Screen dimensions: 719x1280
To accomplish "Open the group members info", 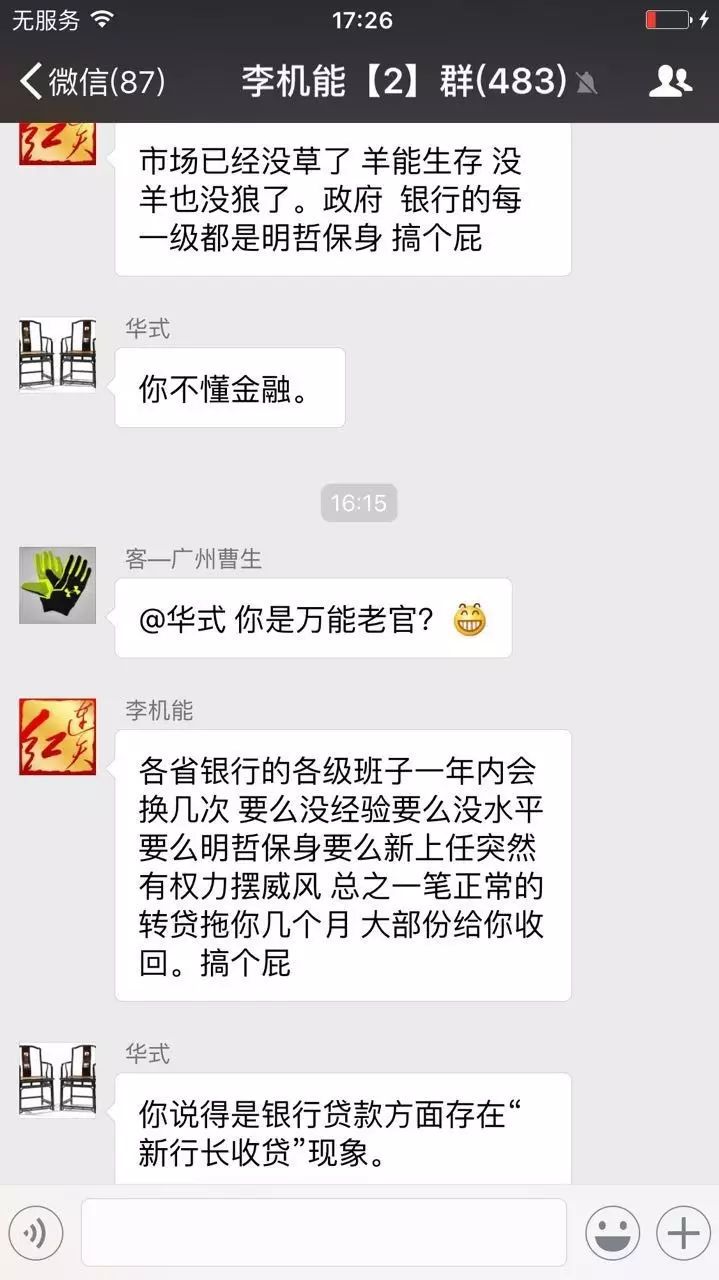I will click(x=670, y=82).
